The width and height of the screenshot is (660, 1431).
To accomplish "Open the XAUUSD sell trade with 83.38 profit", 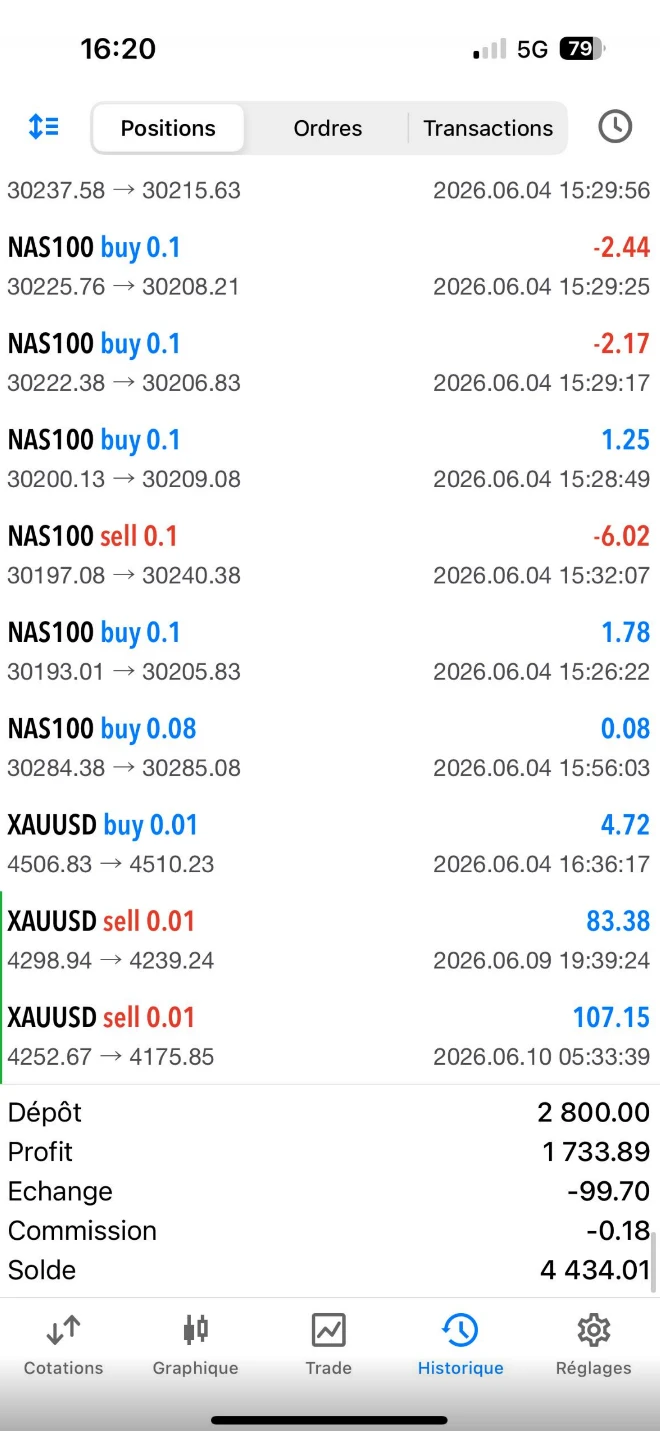I will [330, 939].
